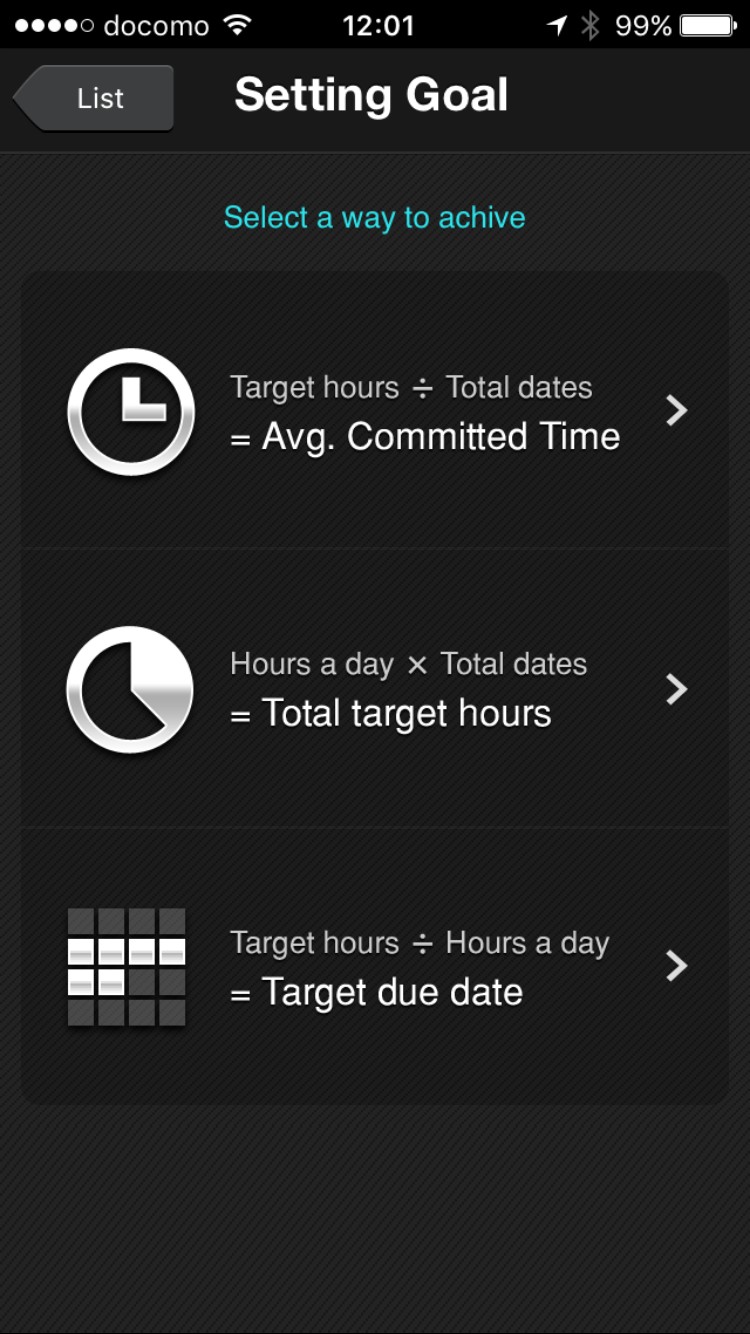
Task: Go back to the List screen
Action: click(96, 98)
